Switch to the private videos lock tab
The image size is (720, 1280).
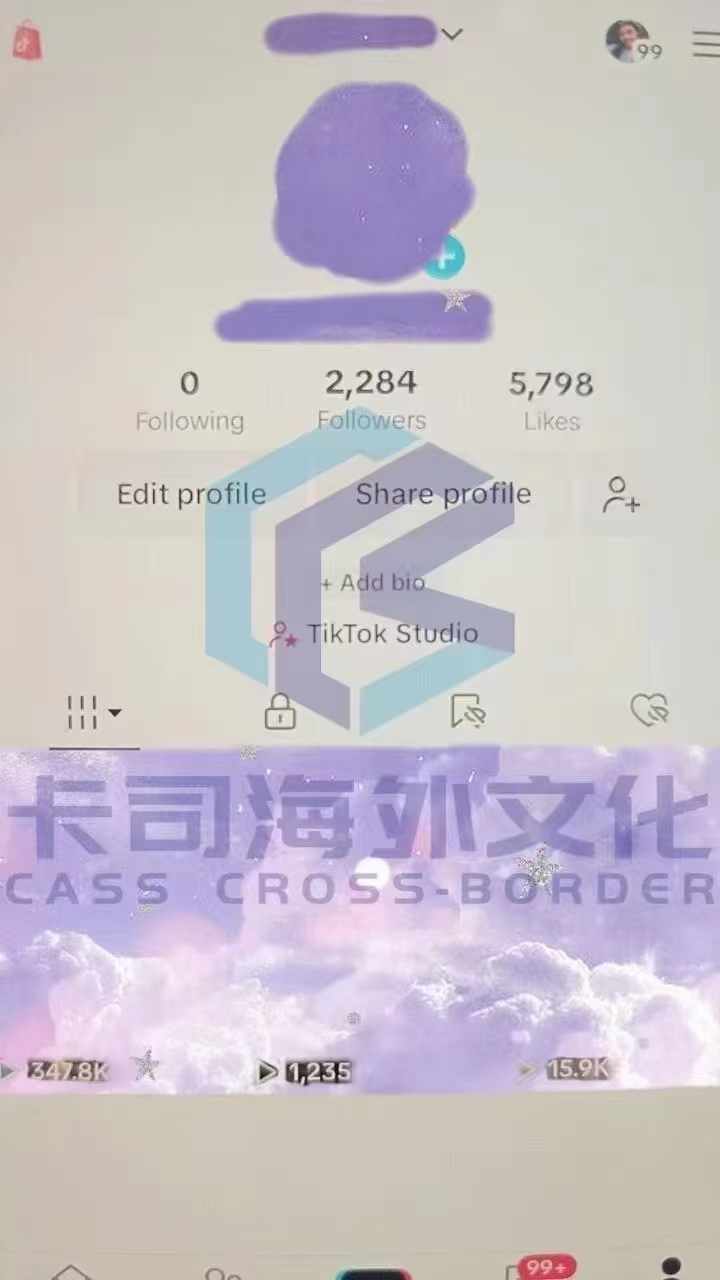click(x=280, y=712)
